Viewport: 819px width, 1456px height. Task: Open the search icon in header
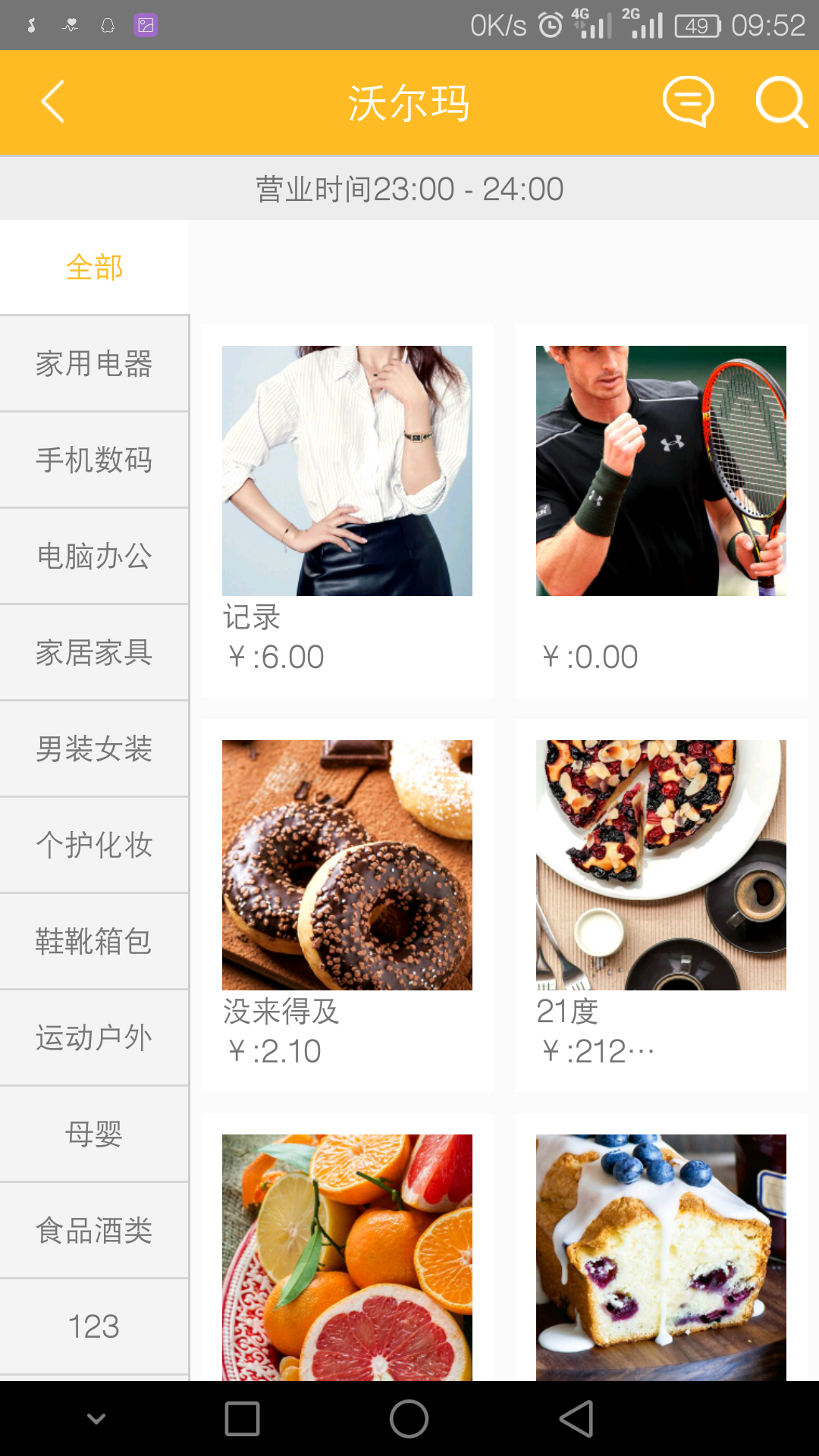coord(780,102)
